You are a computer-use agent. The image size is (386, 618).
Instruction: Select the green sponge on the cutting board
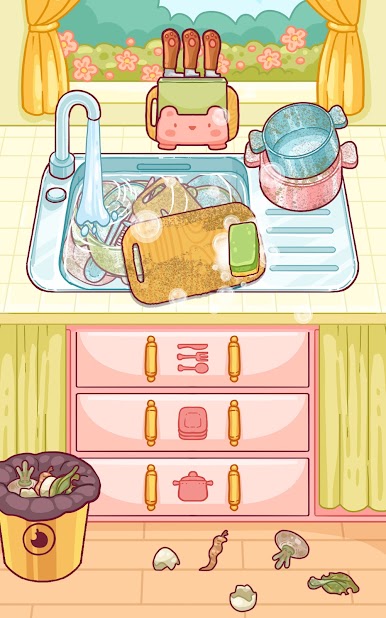point(244,250)
